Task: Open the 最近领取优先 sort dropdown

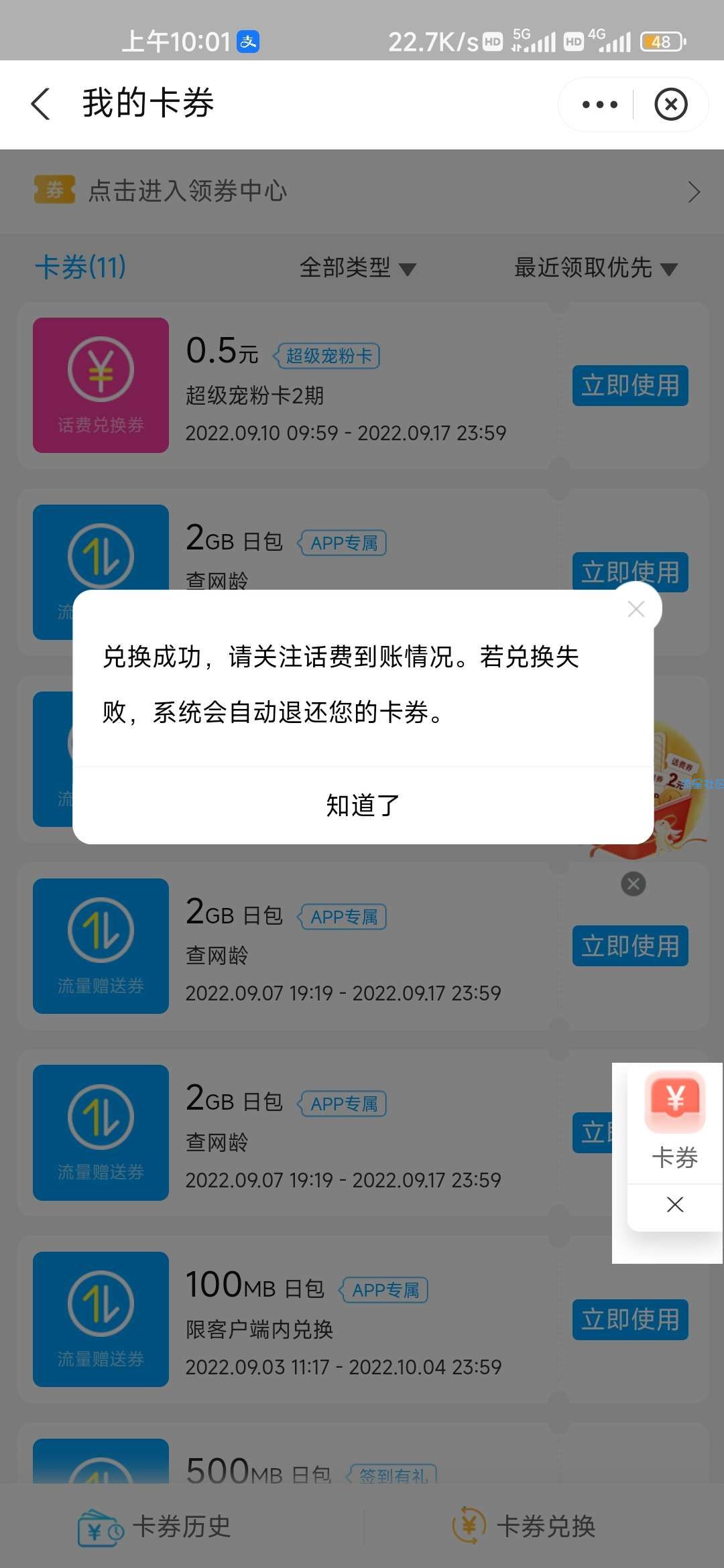Action: coord(595,268)
